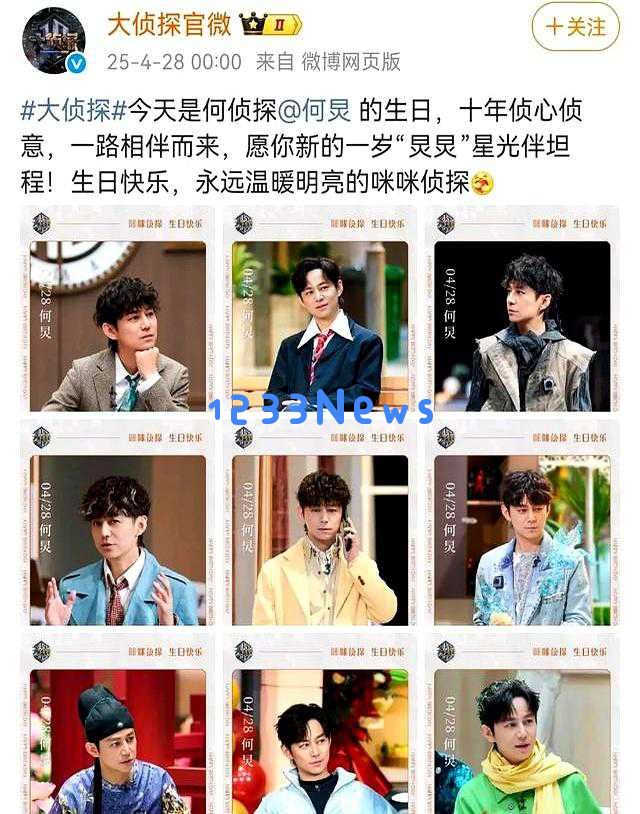View the photo with the navy jacket and red tie

click(320, 308)
